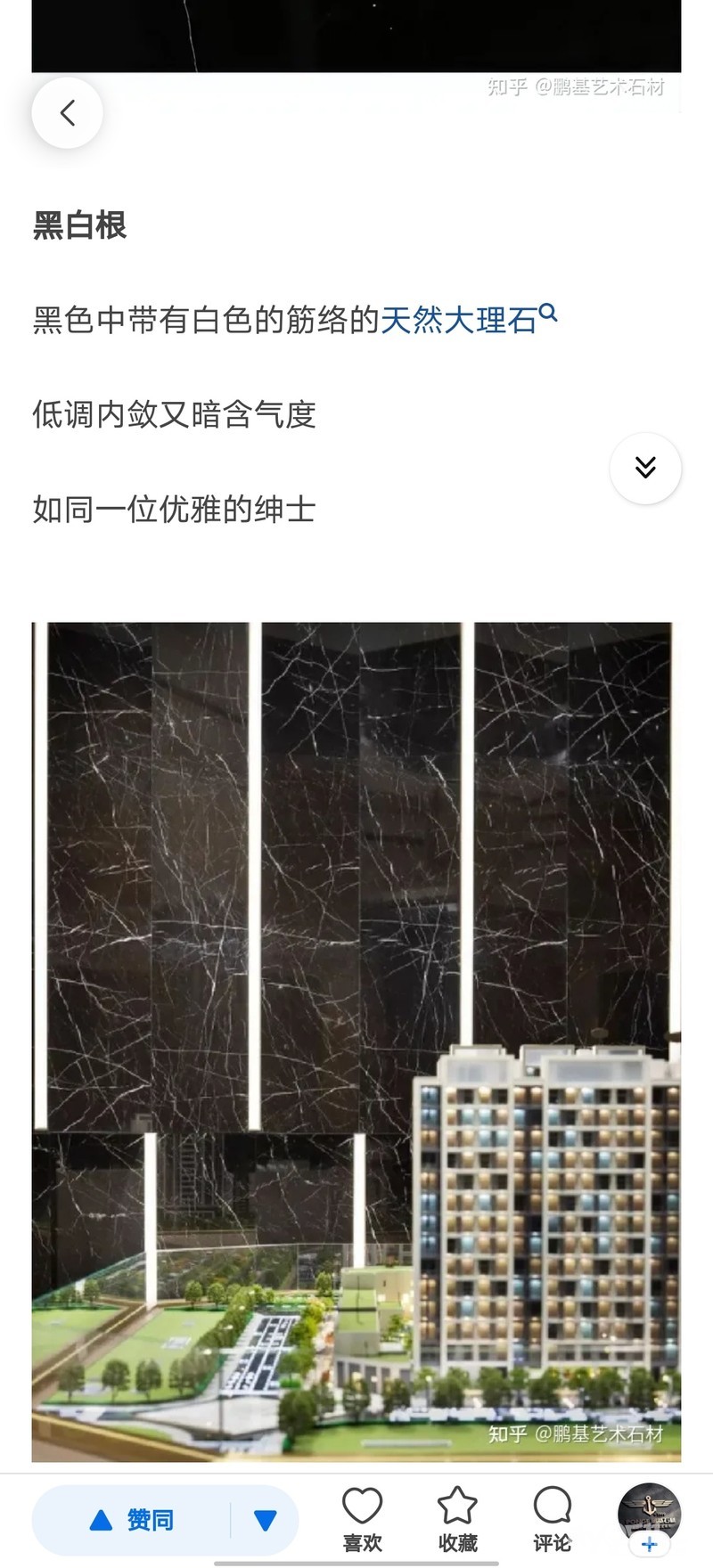Open the 评论 comments
This screenshot has height=1568, width=713.
pos(552,1518)
